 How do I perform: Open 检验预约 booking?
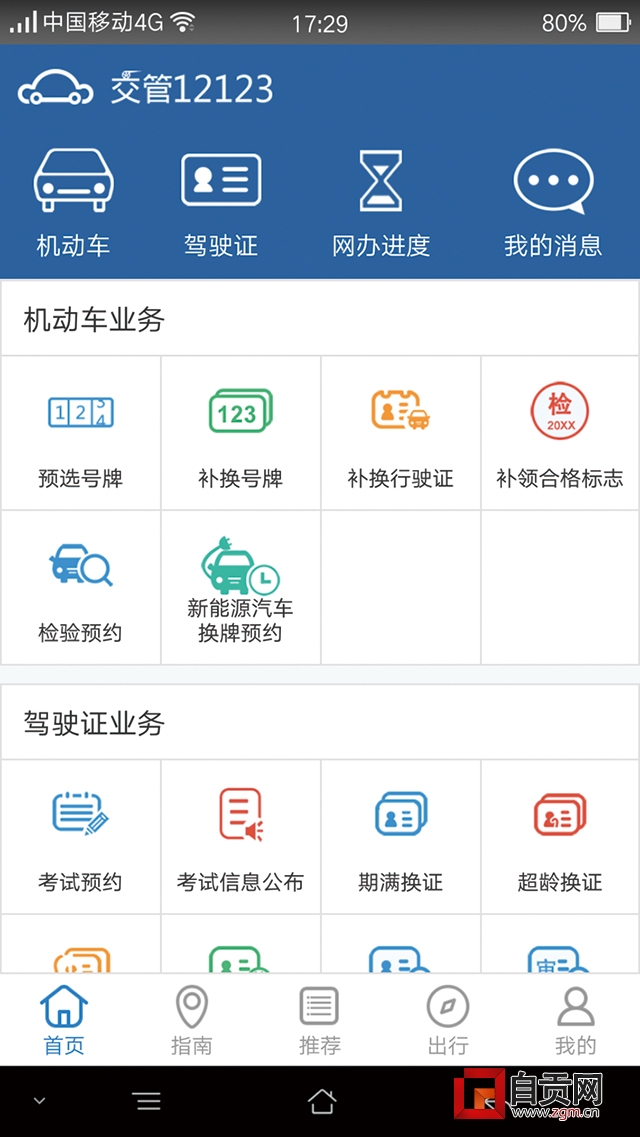point(80,587)
